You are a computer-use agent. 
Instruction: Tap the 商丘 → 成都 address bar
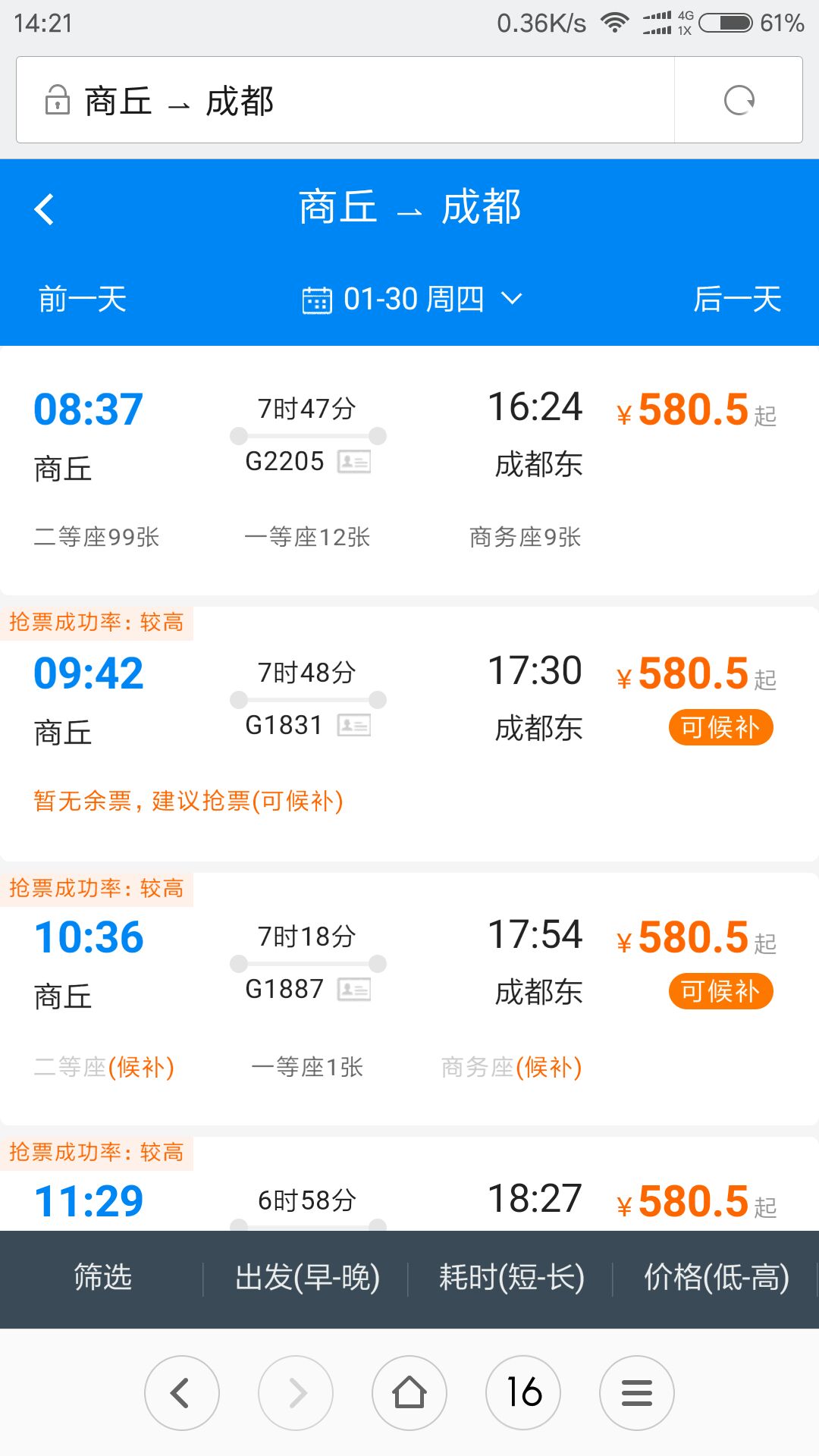pos(345,100)
